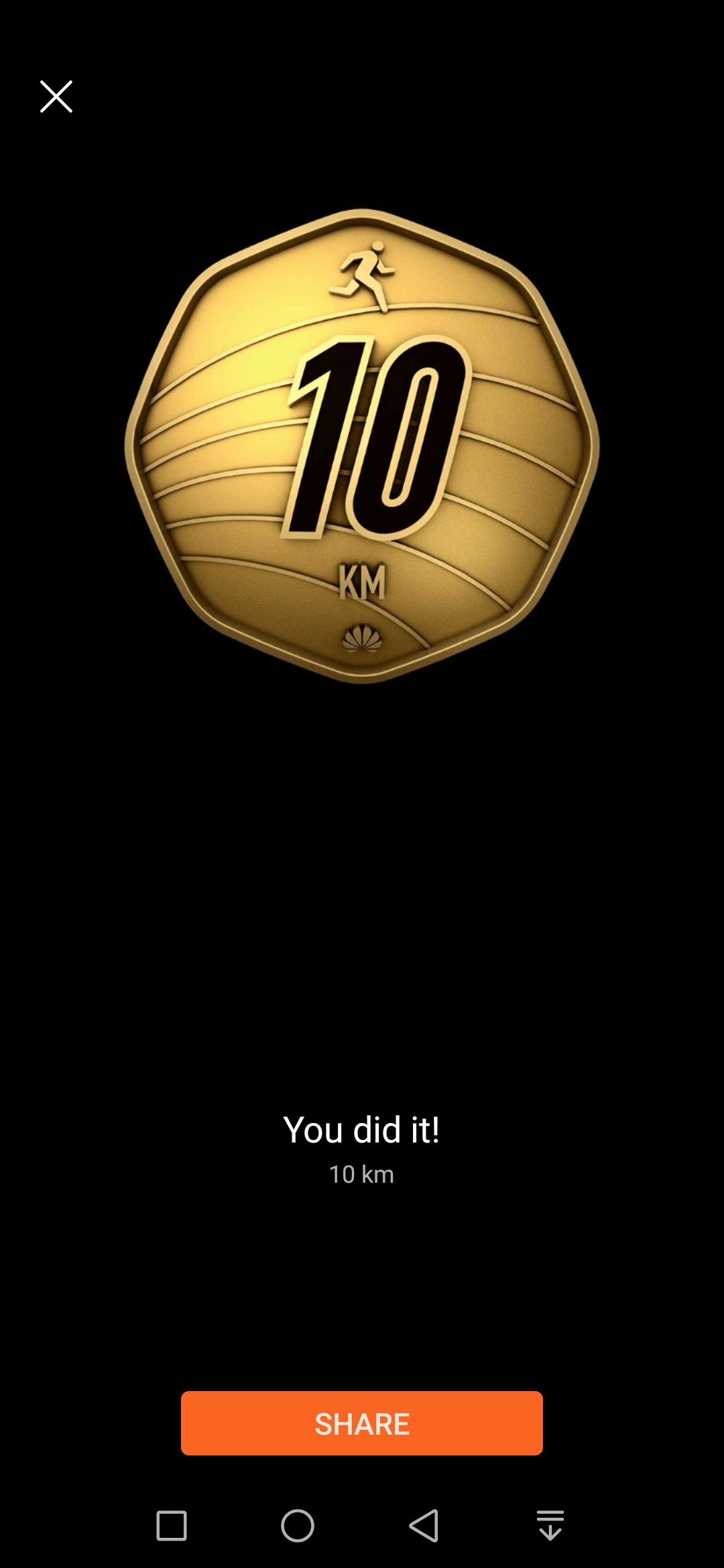Close the 10 km medal screen

(x=56, y=96)
